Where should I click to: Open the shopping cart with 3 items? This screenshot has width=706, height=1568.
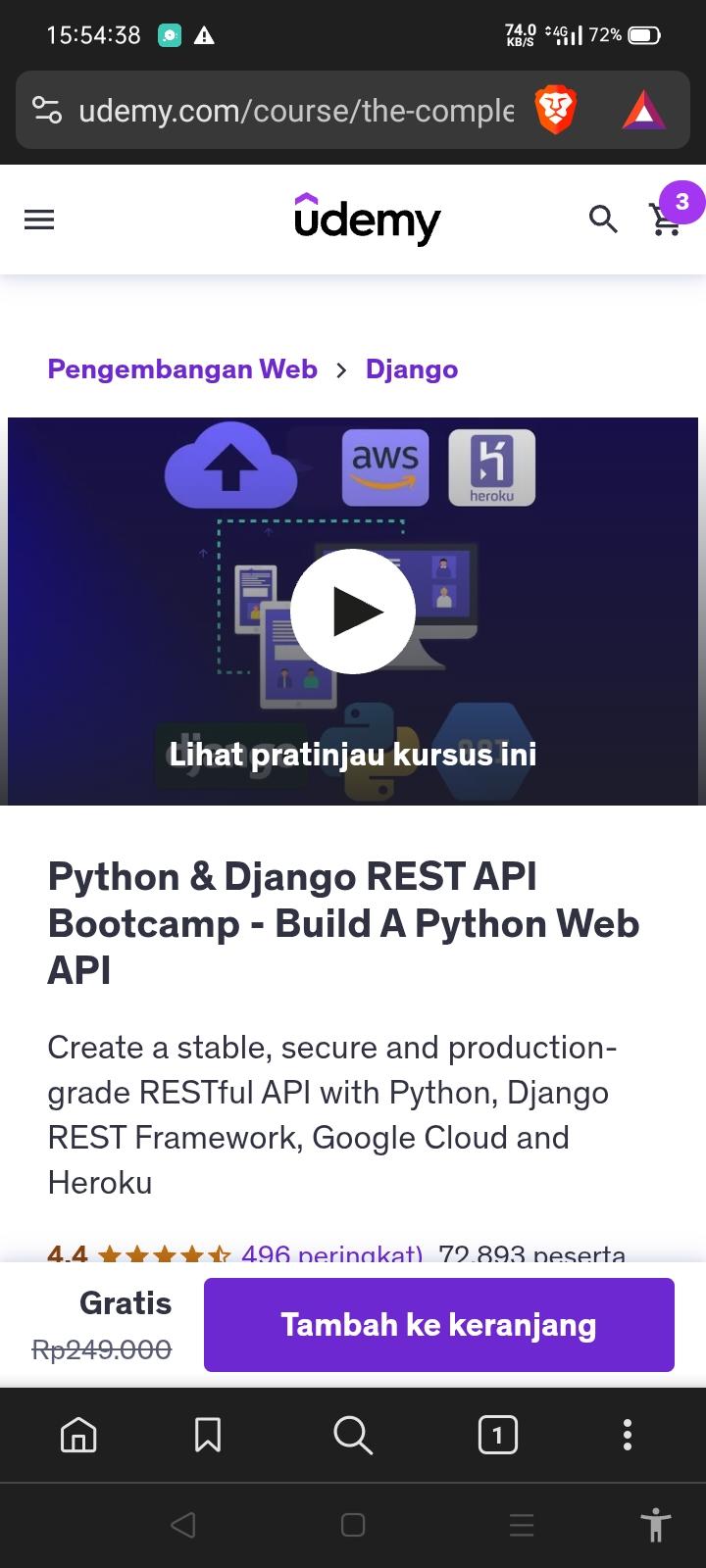666,220
